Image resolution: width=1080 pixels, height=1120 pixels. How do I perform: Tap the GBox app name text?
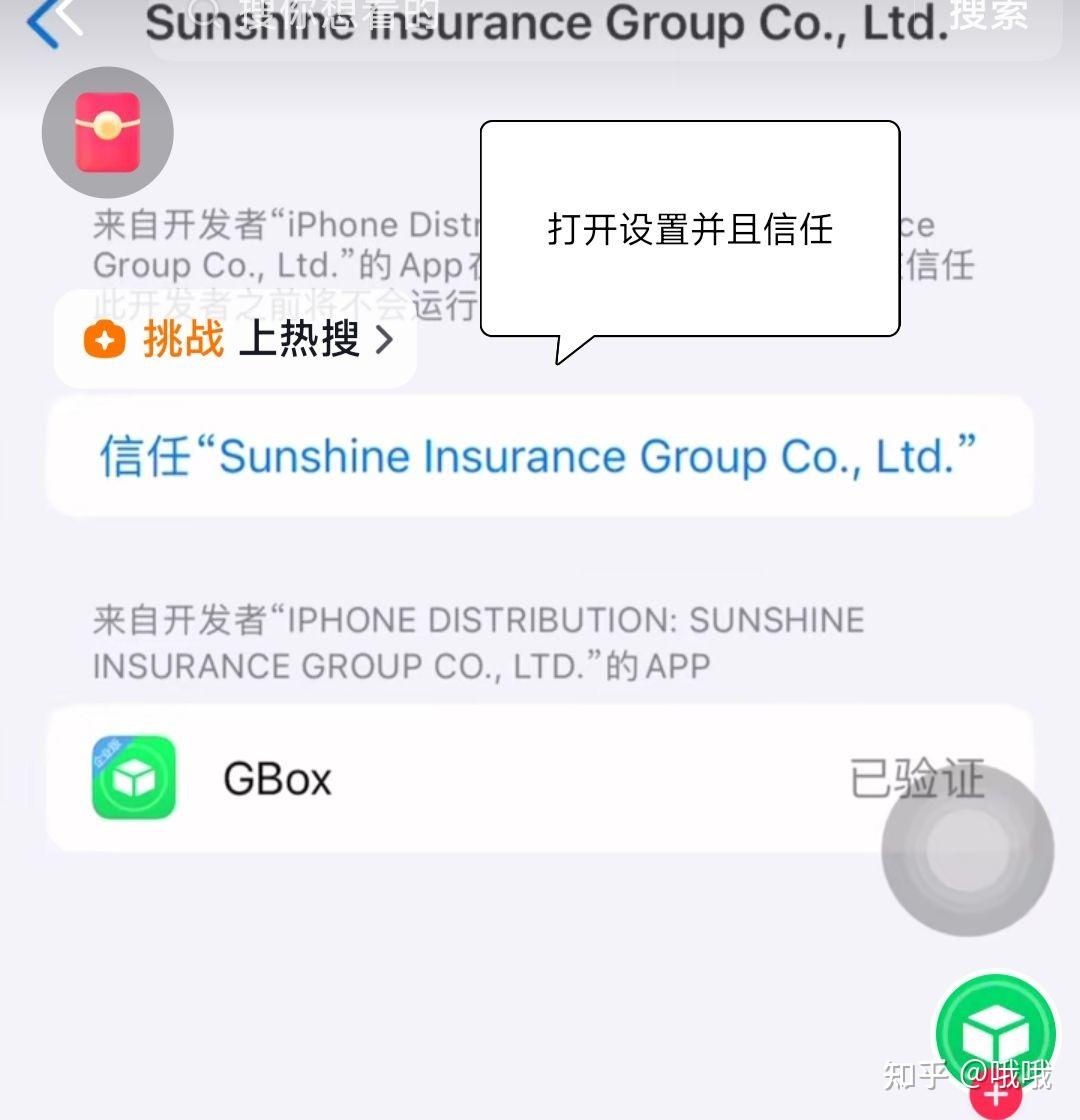[x=277, y=779]
